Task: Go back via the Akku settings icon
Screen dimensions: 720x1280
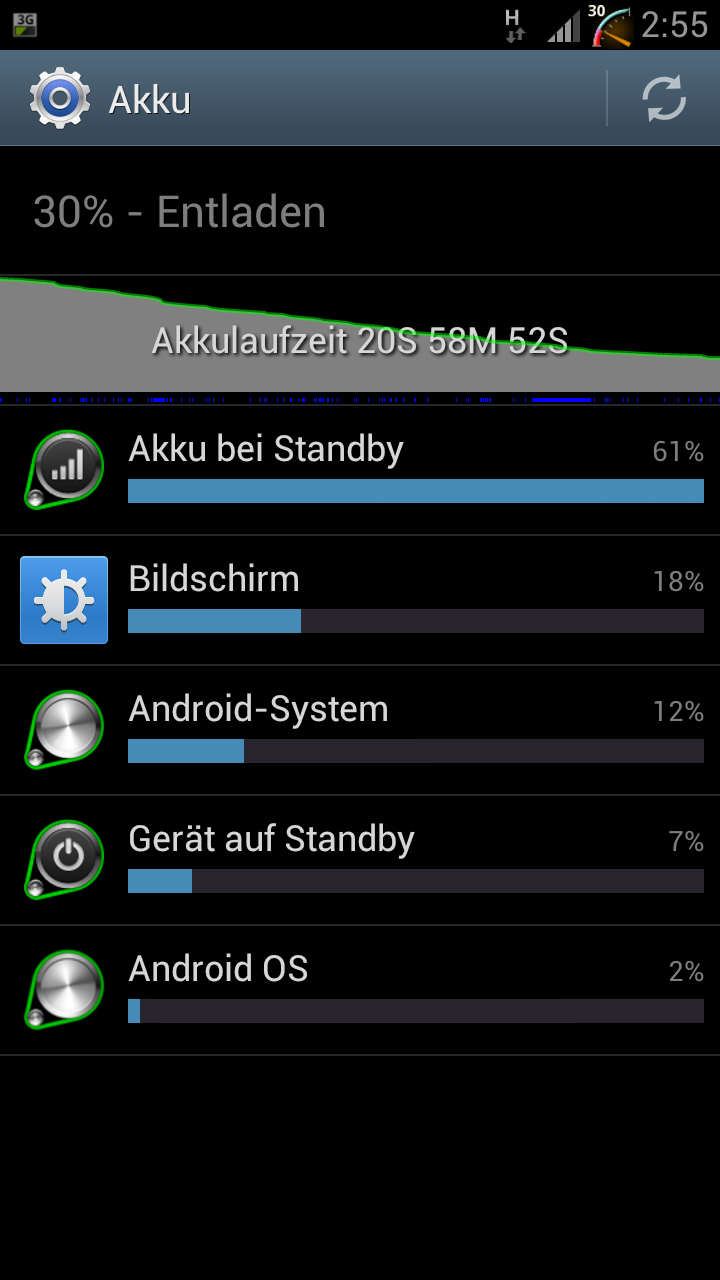Action: click(60, 98)
